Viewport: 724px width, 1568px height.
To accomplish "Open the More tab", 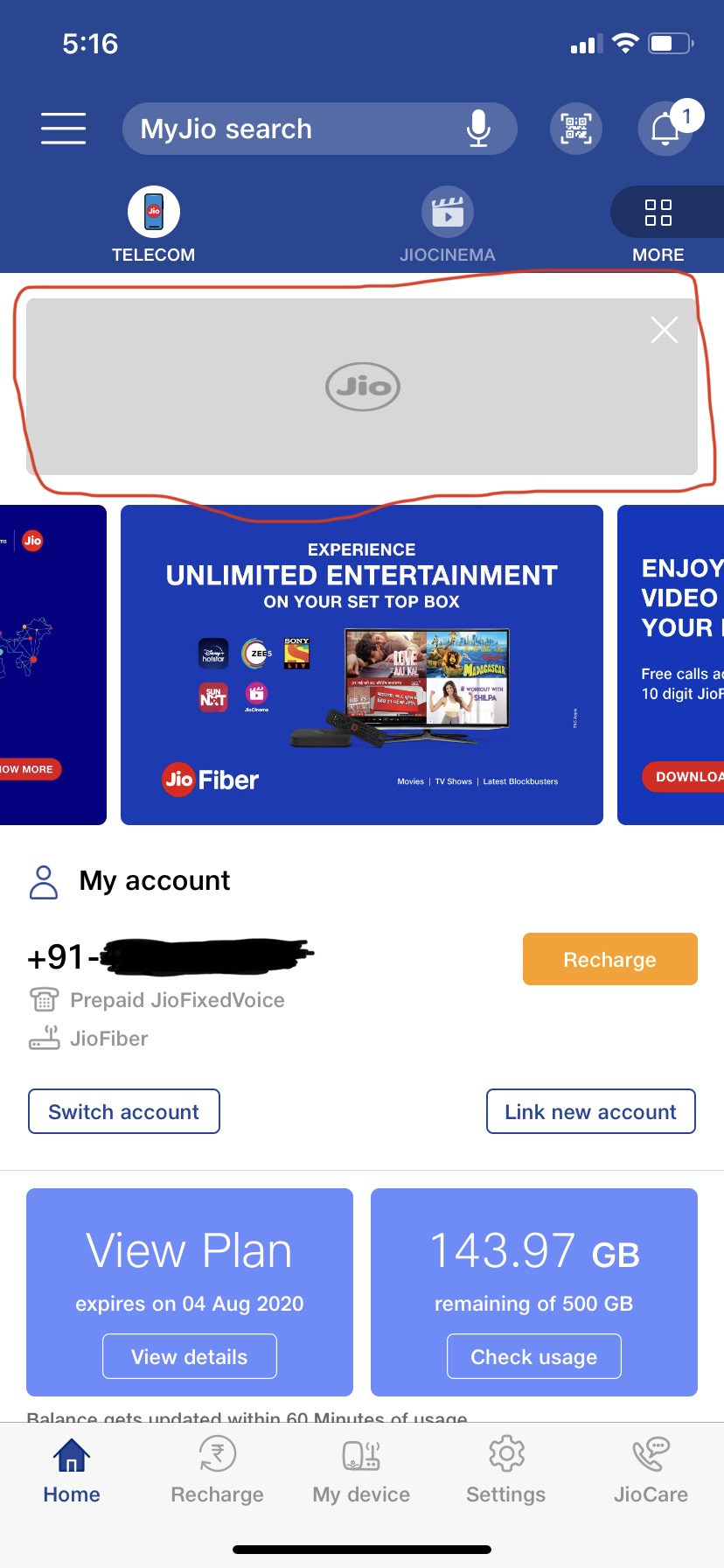I will [658, 225].
